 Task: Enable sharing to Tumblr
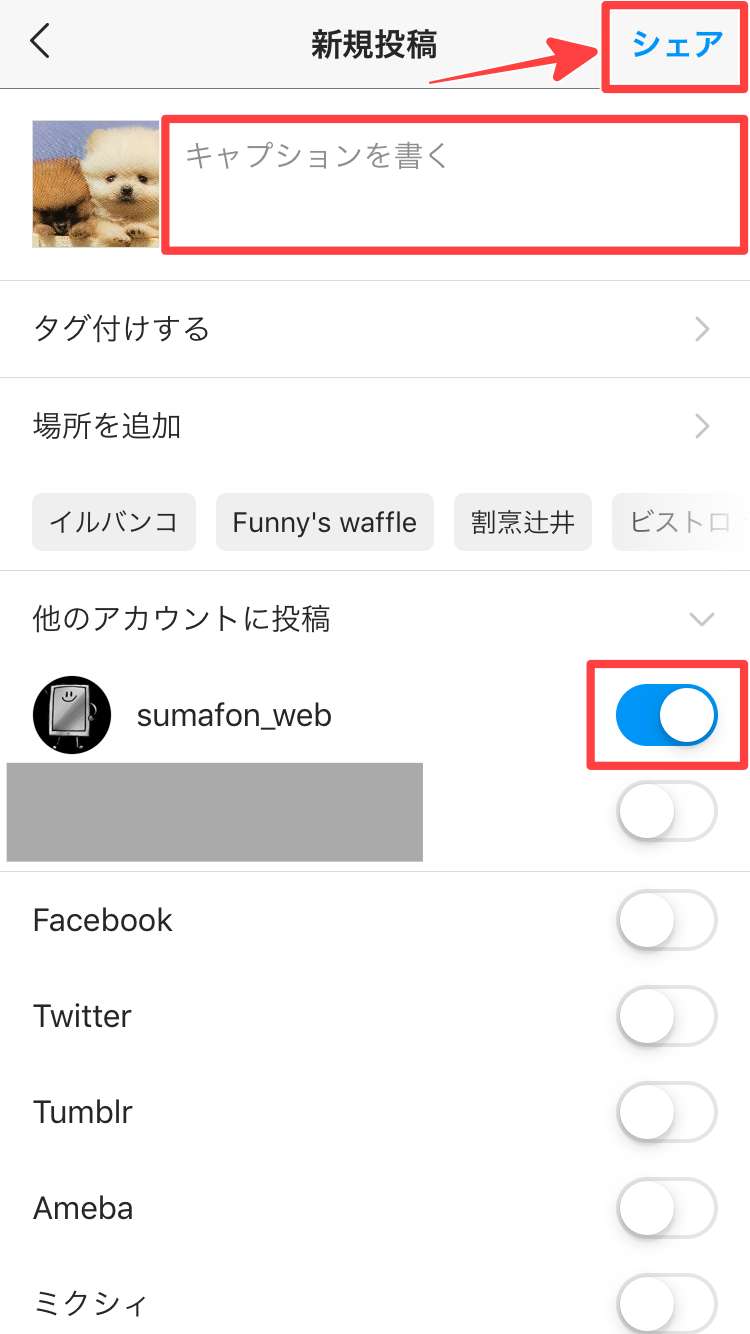[x=666, y=1112]
